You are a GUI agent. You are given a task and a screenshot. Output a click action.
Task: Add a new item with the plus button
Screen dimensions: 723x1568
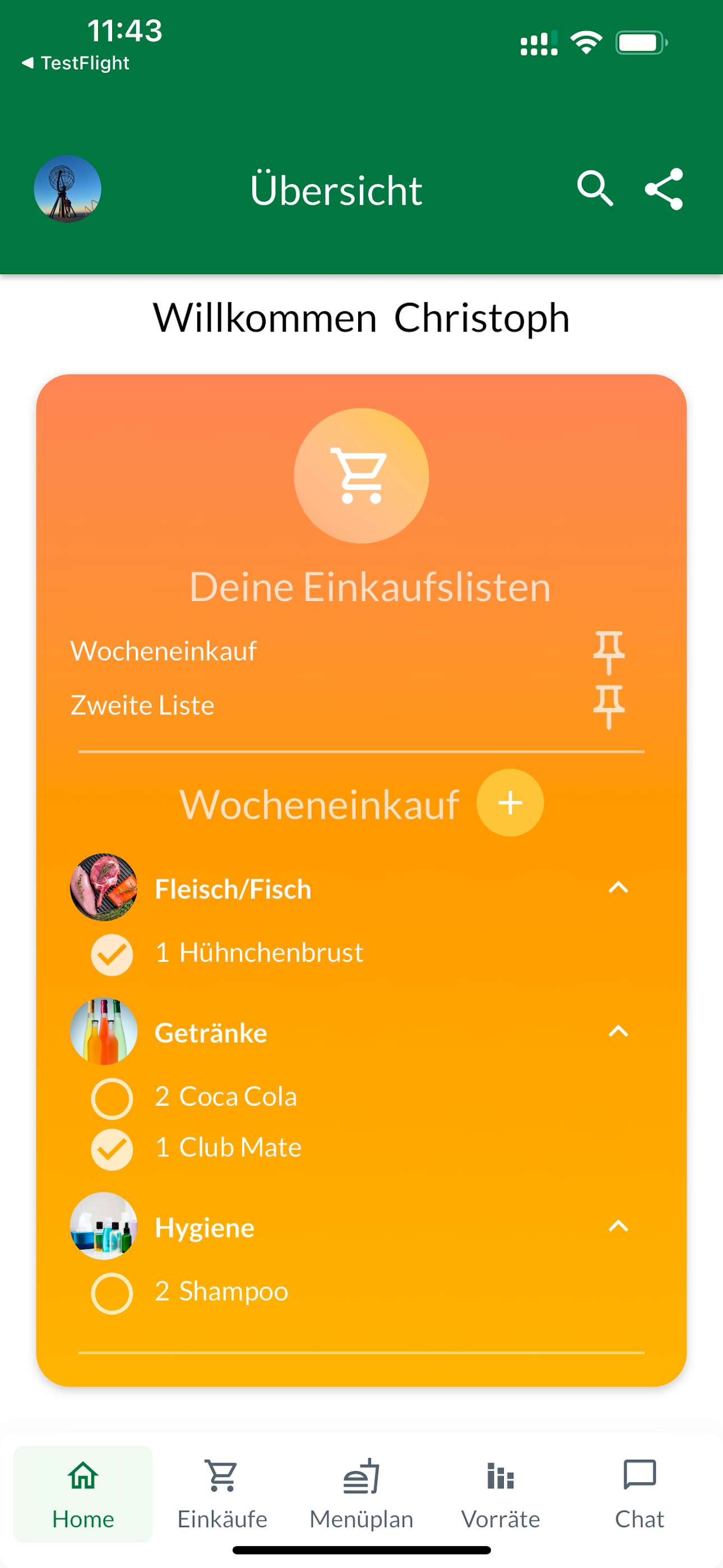coord(510,803)
